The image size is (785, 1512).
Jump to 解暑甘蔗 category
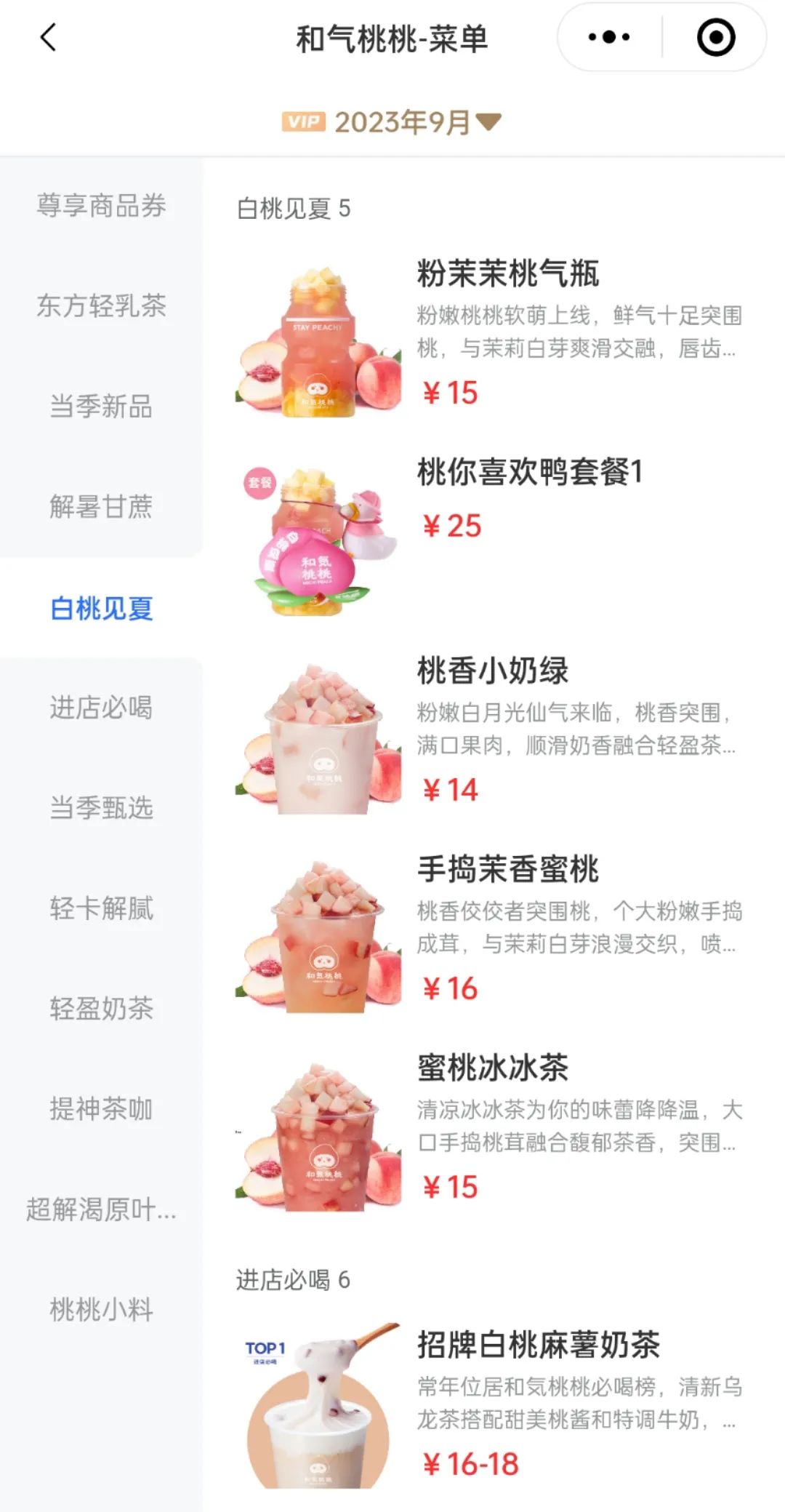click(x=102, y=507)
